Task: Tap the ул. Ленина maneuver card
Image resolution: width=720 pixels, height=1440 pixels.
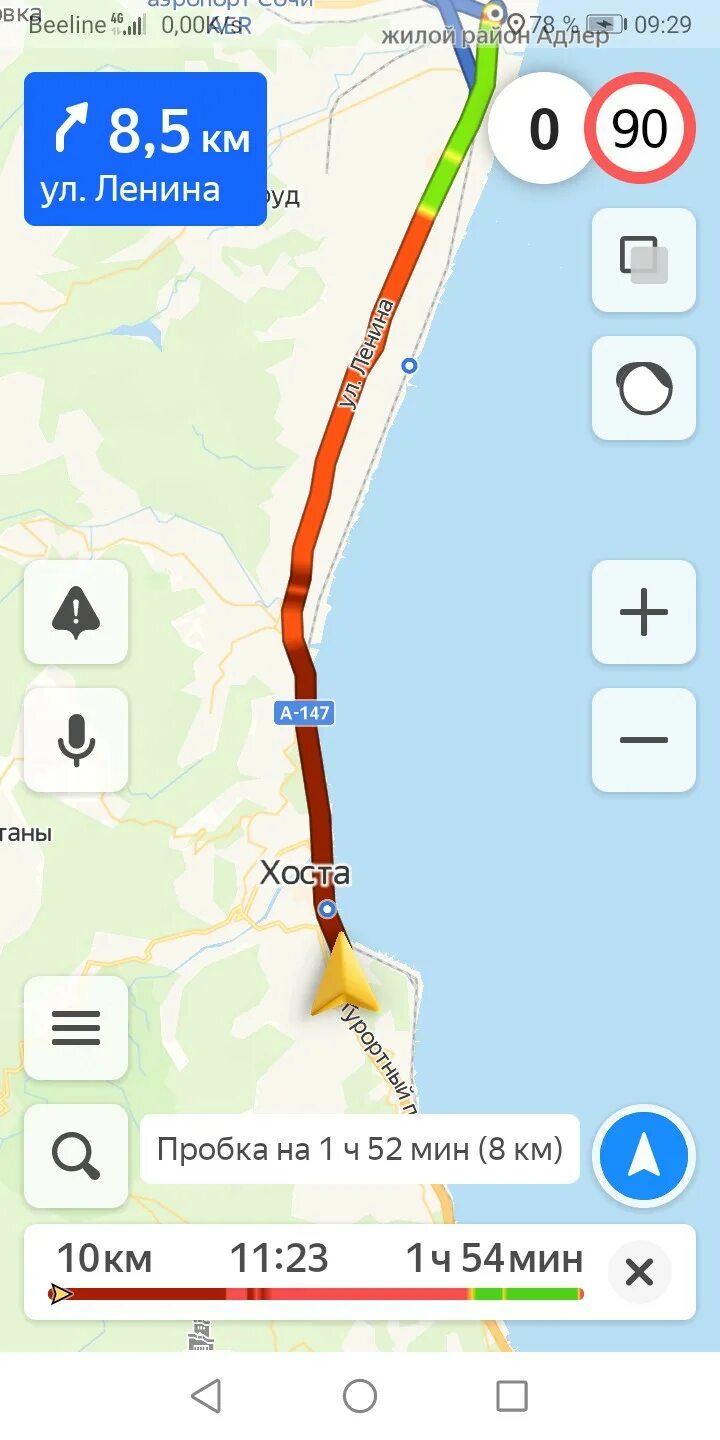Action: [x=145, y=148]
